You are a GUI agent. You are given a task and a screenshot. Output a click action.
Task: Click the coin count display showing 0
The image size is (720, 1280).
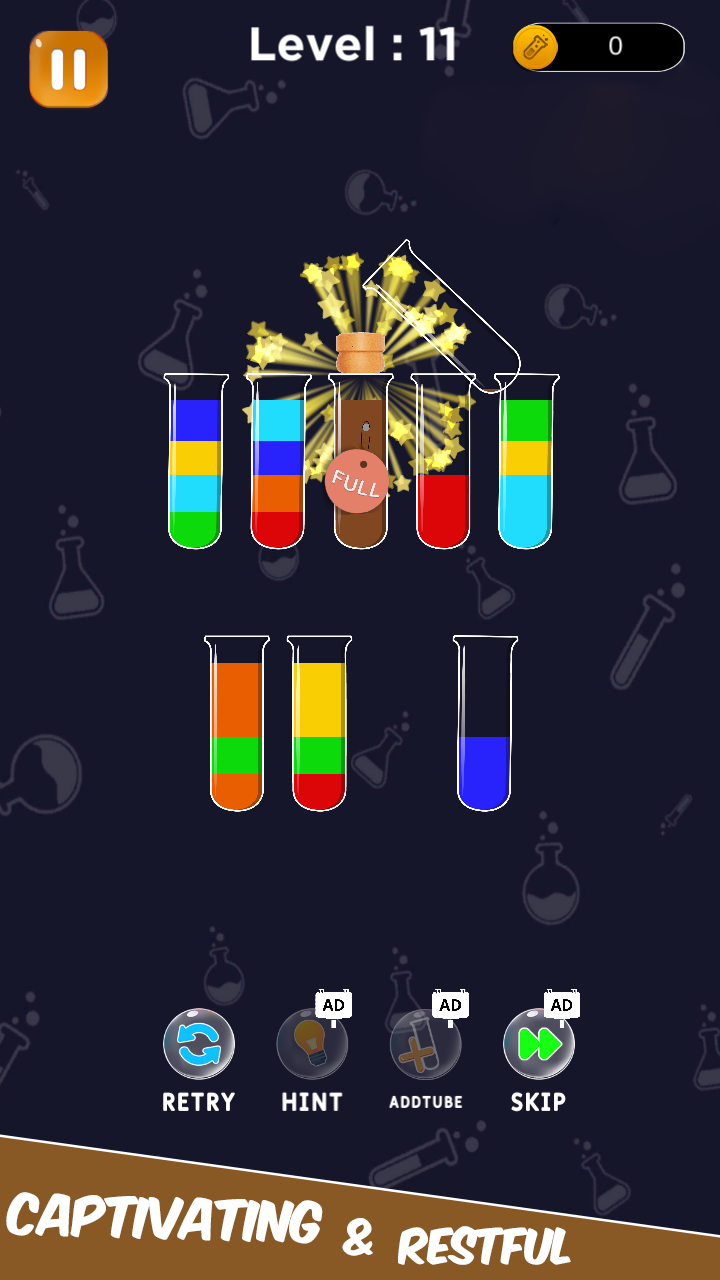click(616, 45)
